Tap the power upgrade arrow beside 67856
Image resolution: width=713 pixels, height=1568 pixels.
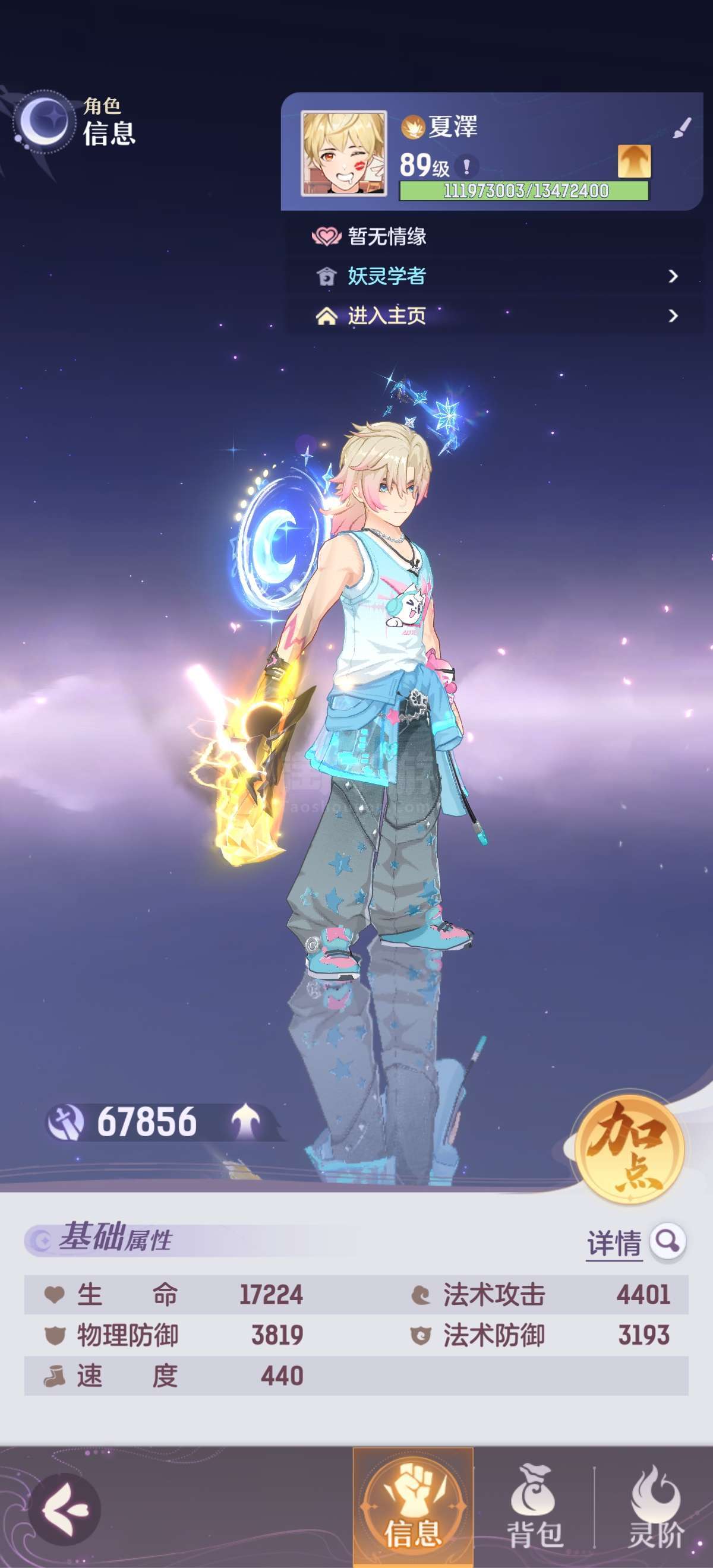click(x=245, y=1121)
